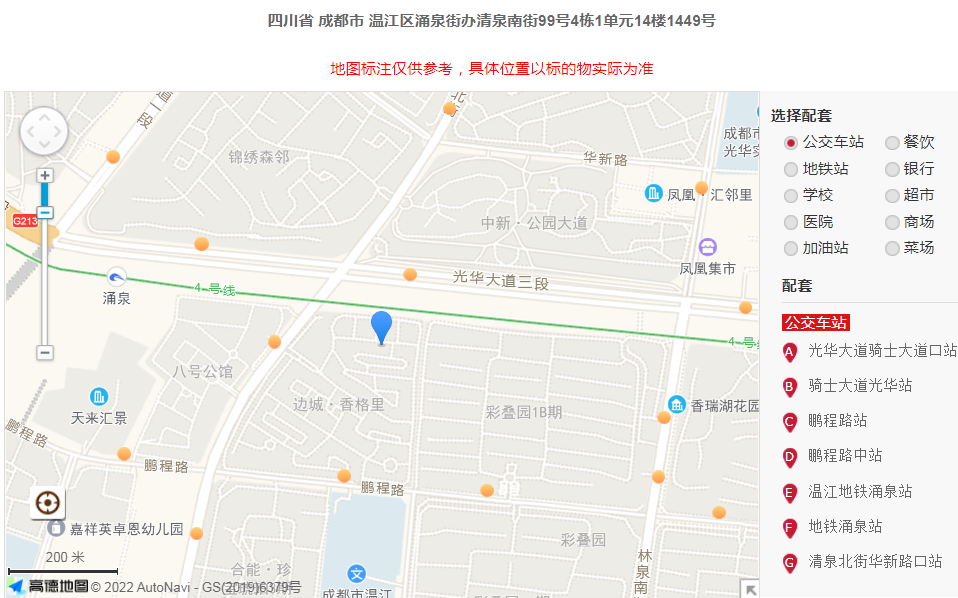Viewport: 958px width, 598px height.
Task: Open bus stop 光华大道骑士大道口站
Action: pyautogui.click(x=881, y=351)
